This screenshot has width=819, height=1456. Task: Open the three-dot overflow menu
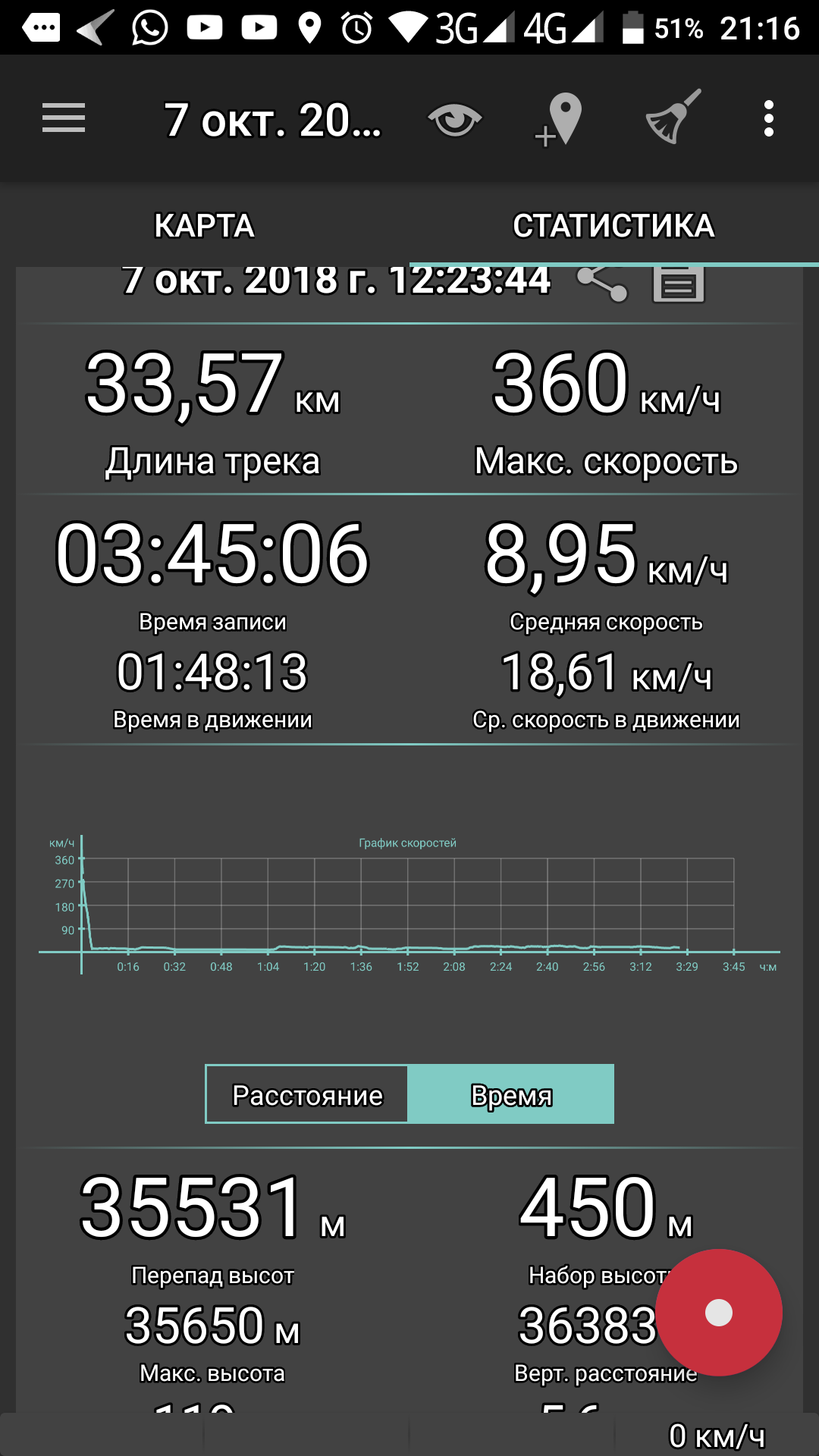769,119
